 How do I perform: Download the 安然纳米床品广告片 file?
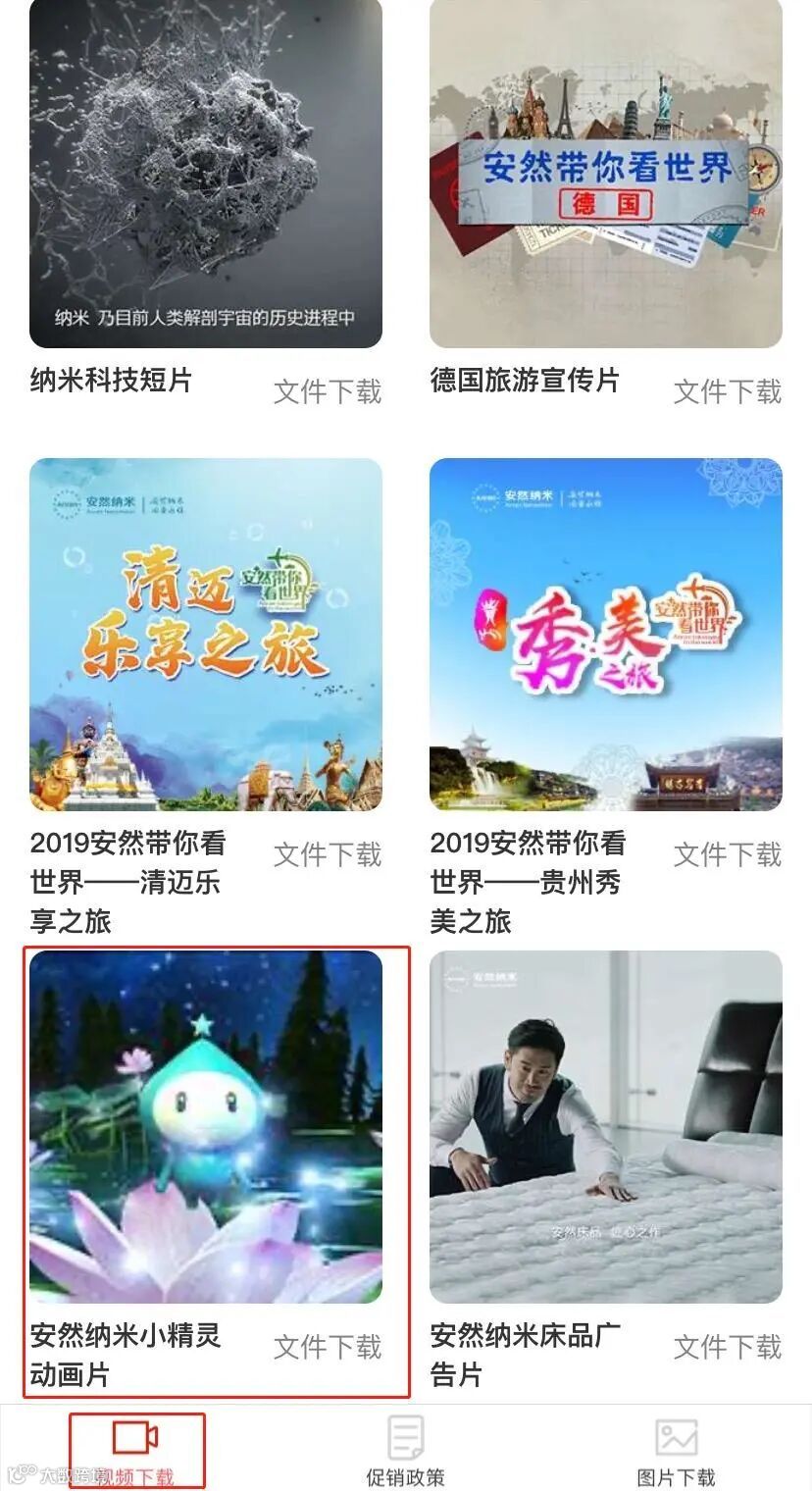(728, 1347)
